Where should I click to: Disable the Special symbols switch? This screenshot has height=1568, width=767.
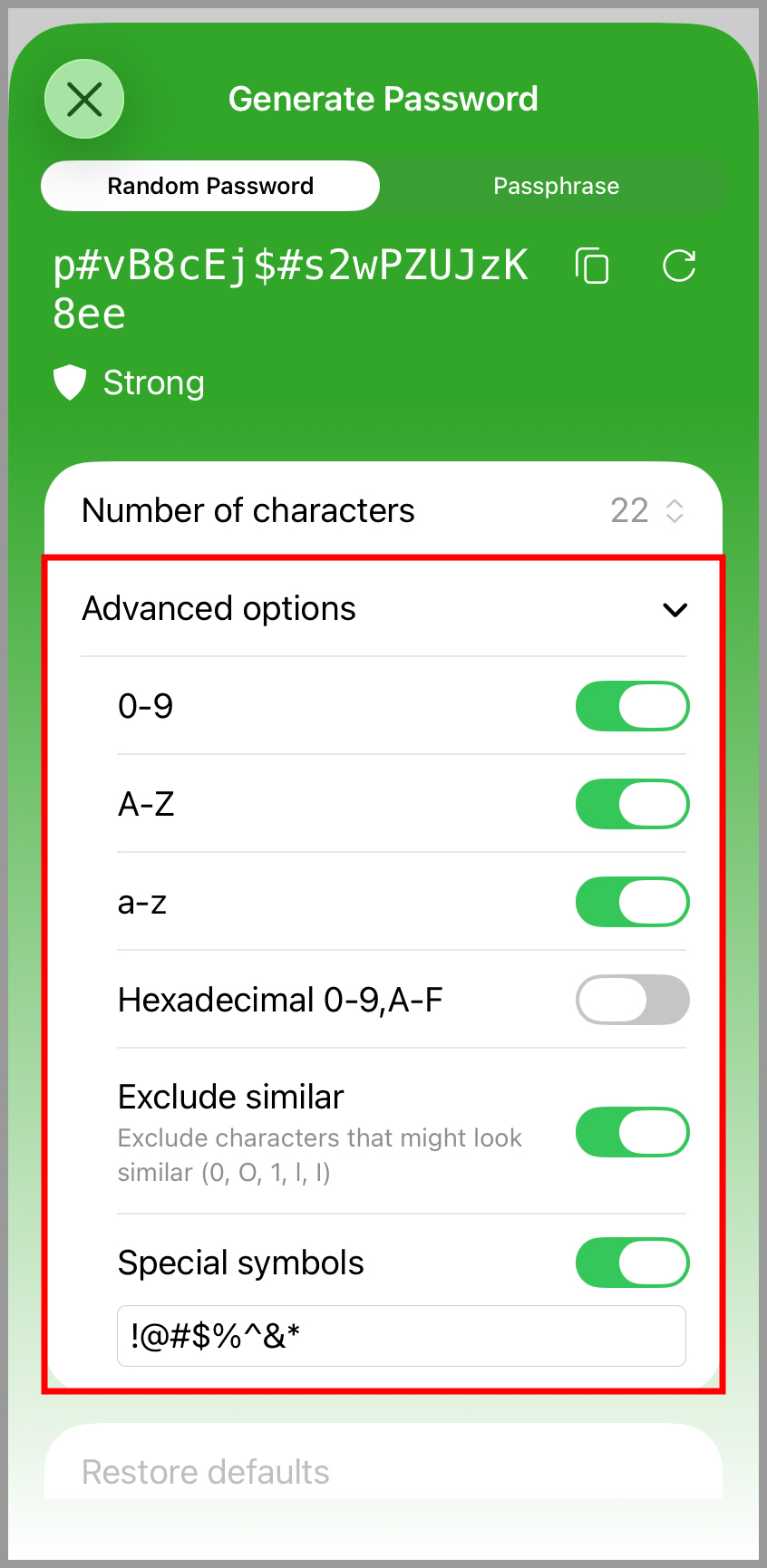(632, 1263)
